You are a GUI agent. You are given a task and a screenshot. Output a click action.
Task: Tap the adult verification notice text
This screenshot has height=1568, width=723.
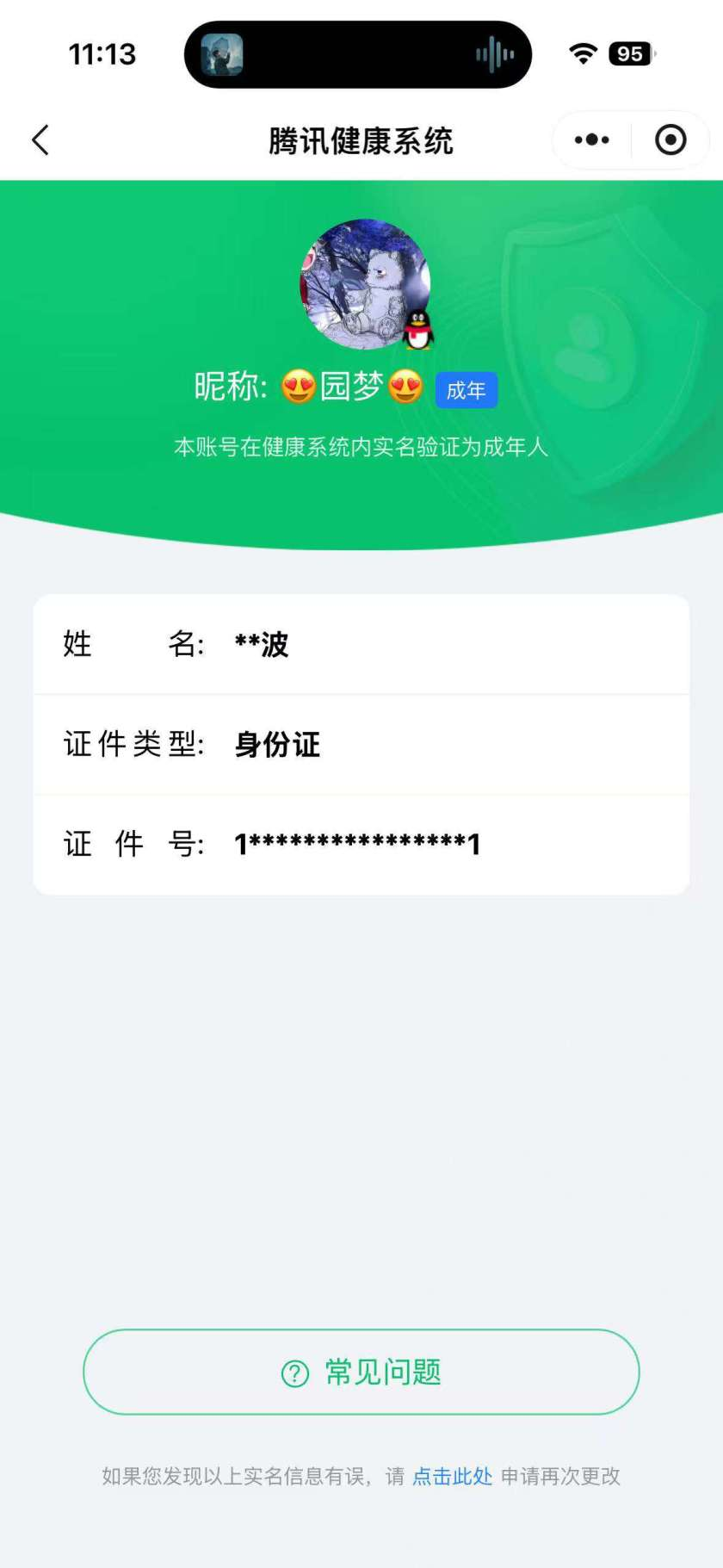(361, 446)
